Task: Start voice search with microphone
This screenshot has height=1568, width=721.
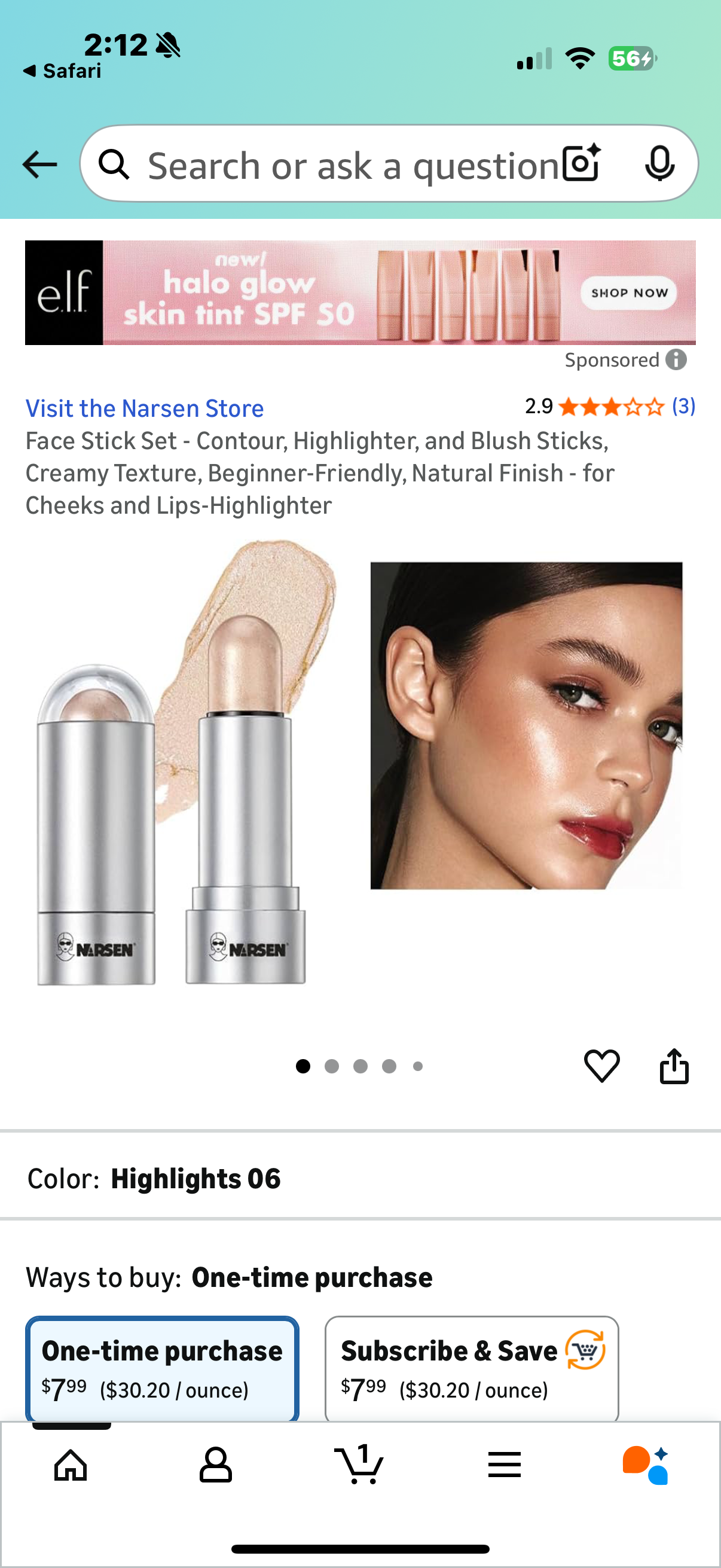Action: point(659,164)
